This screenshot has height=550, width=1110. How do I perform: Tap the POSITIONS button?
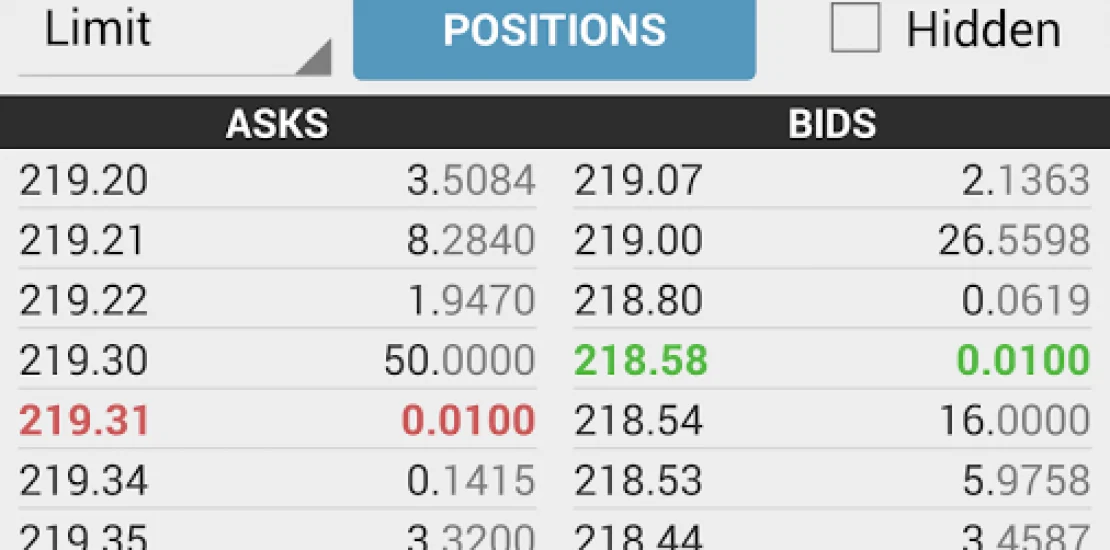554,34
